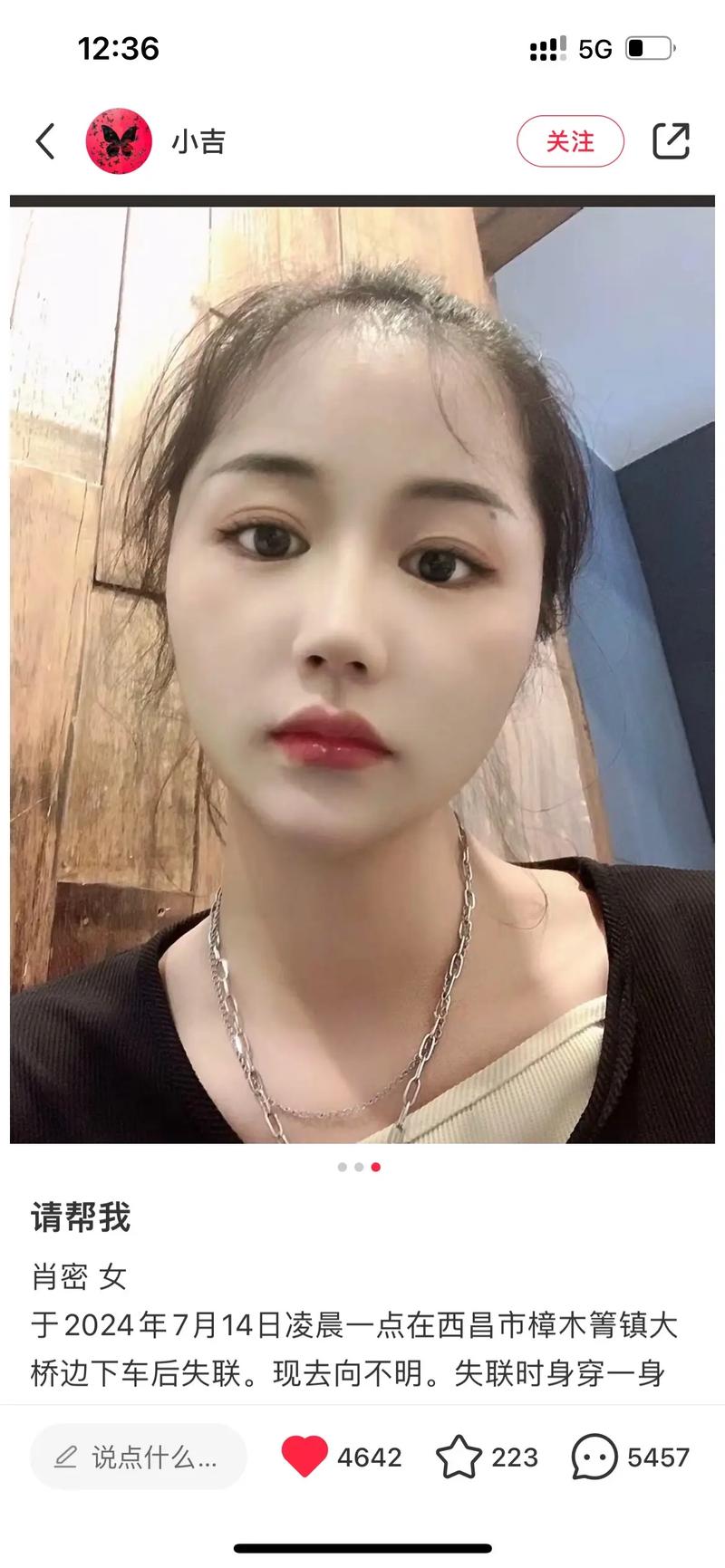Tap the image page indicator dots
The width and height of the screenshot is (725, 1568).
coord(359,1167)
